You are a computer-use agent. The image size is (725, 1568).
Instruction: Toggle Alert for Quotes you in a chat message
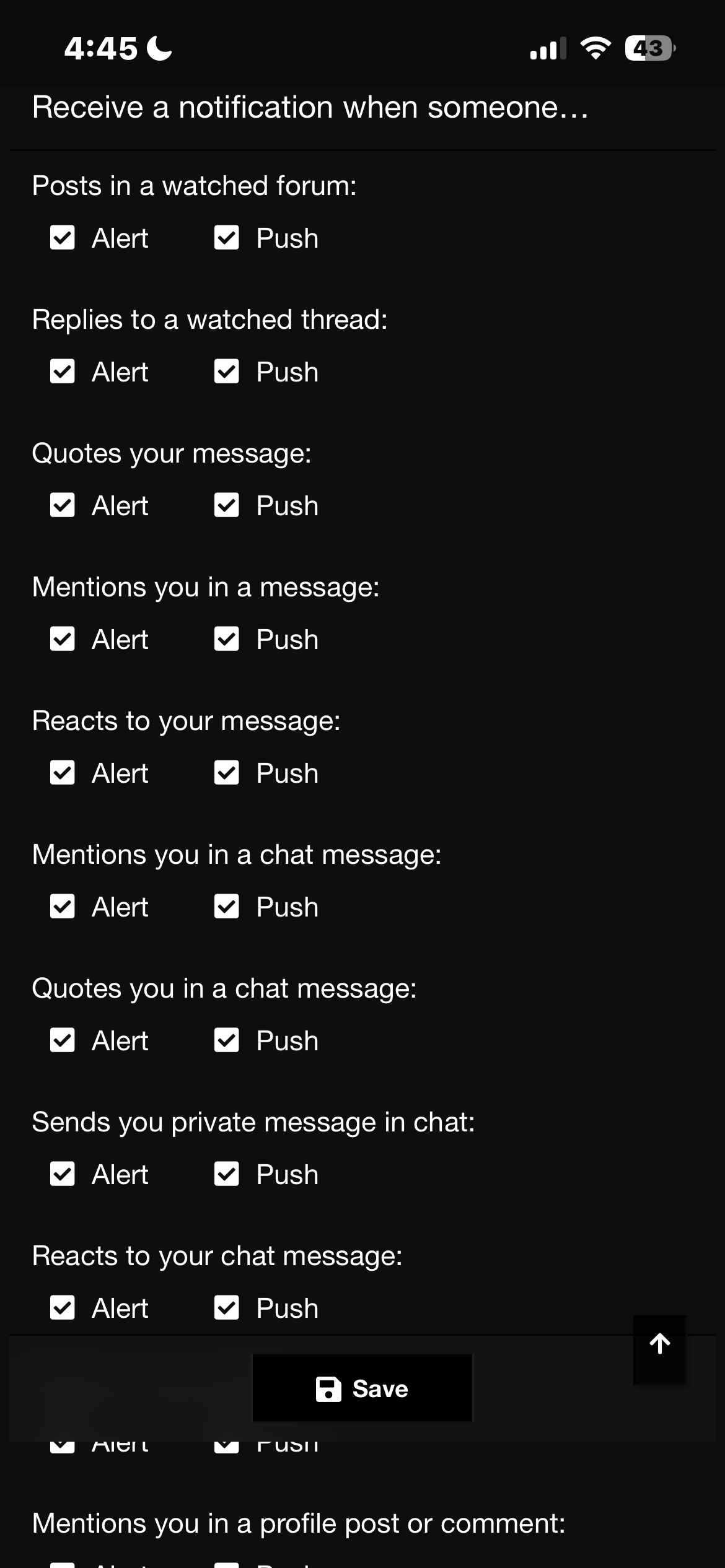[63, 1040]
